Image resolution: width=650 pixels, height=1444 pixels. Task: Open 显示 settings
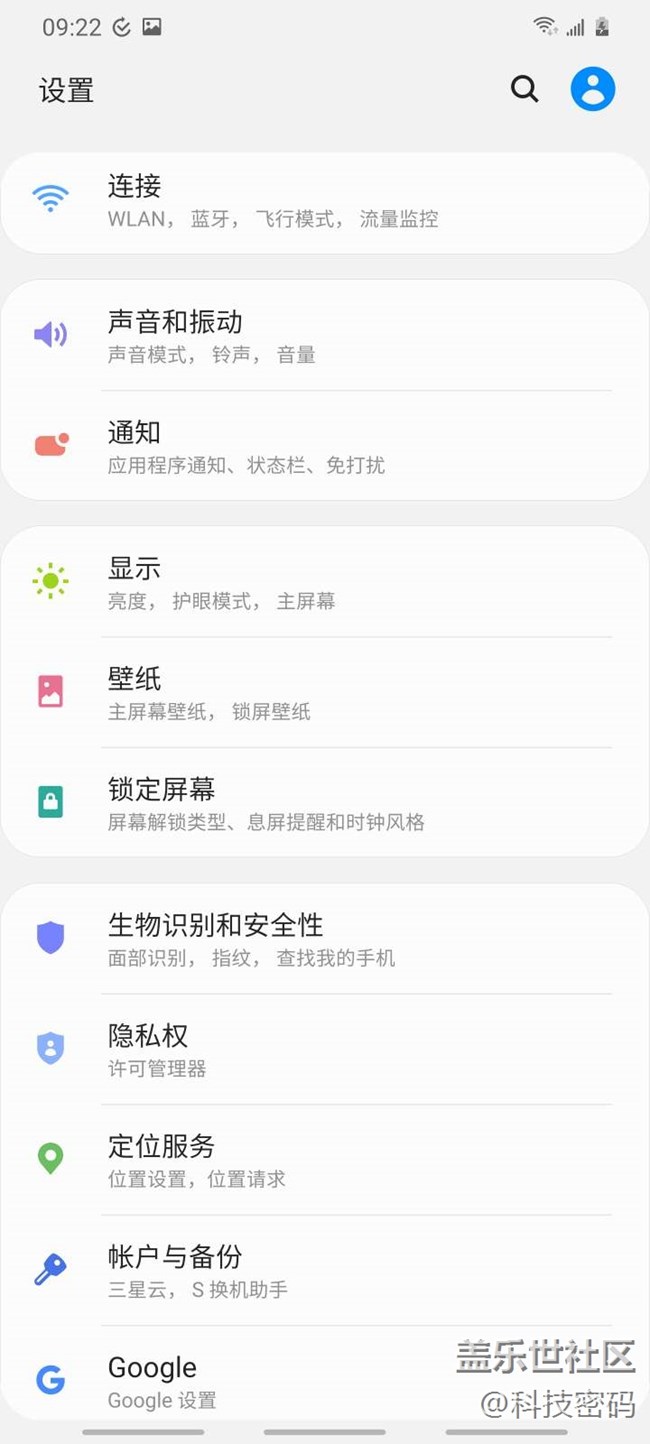click(325, 583)
